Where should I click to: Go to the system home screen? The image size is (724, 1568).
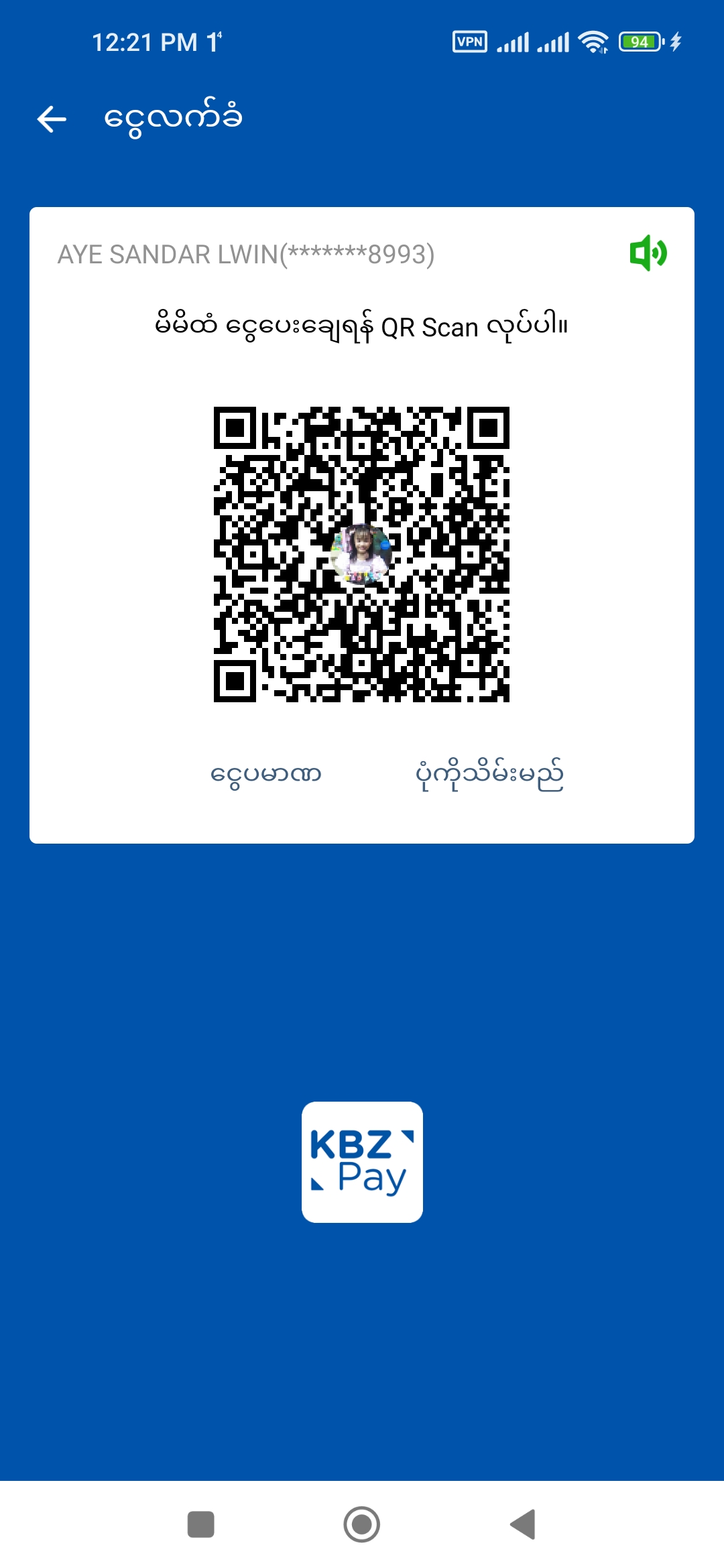pyautogui.click(x=361, y=1524)
